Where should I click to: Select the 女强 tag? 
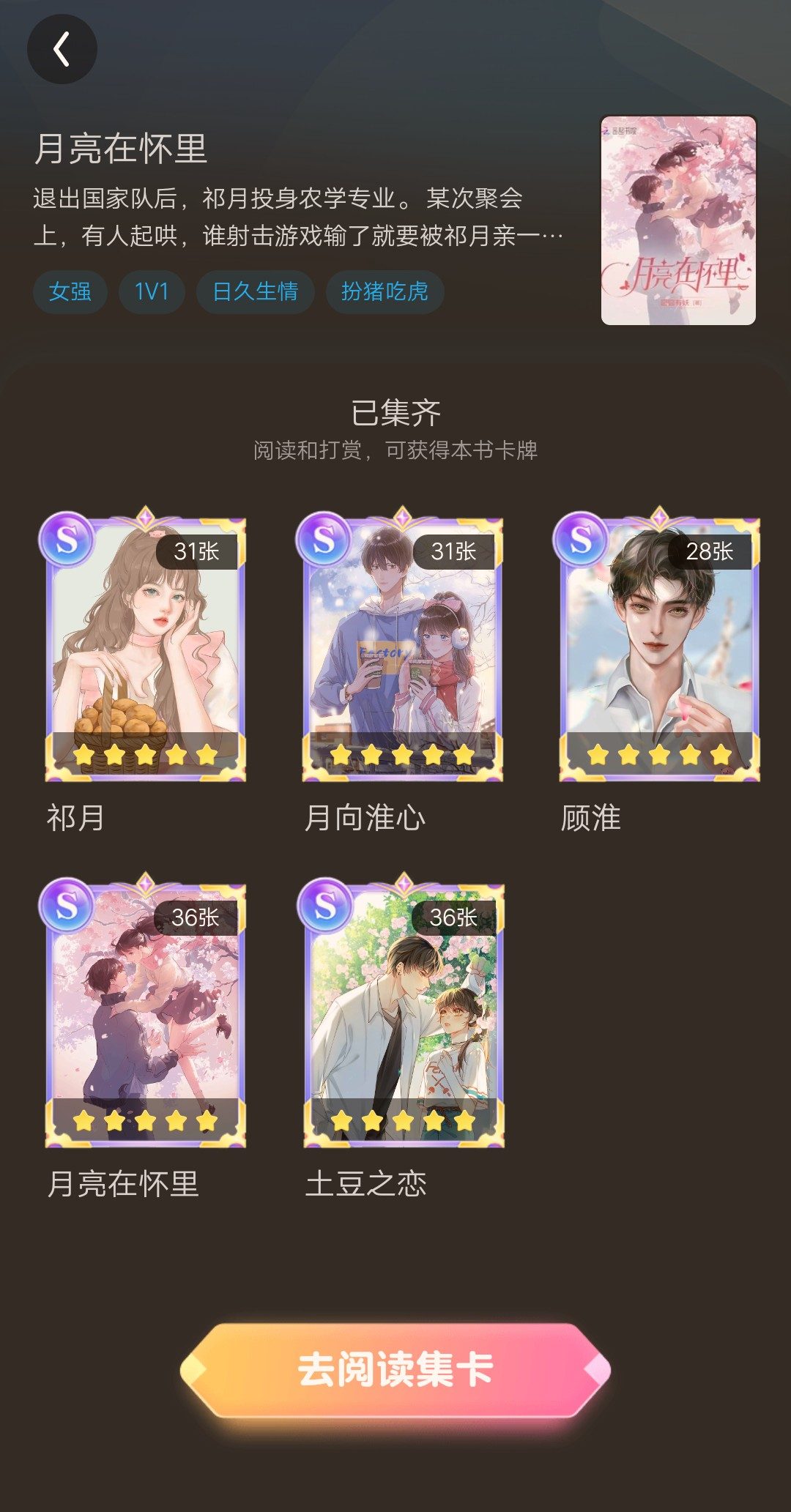[x=70, y=291]
